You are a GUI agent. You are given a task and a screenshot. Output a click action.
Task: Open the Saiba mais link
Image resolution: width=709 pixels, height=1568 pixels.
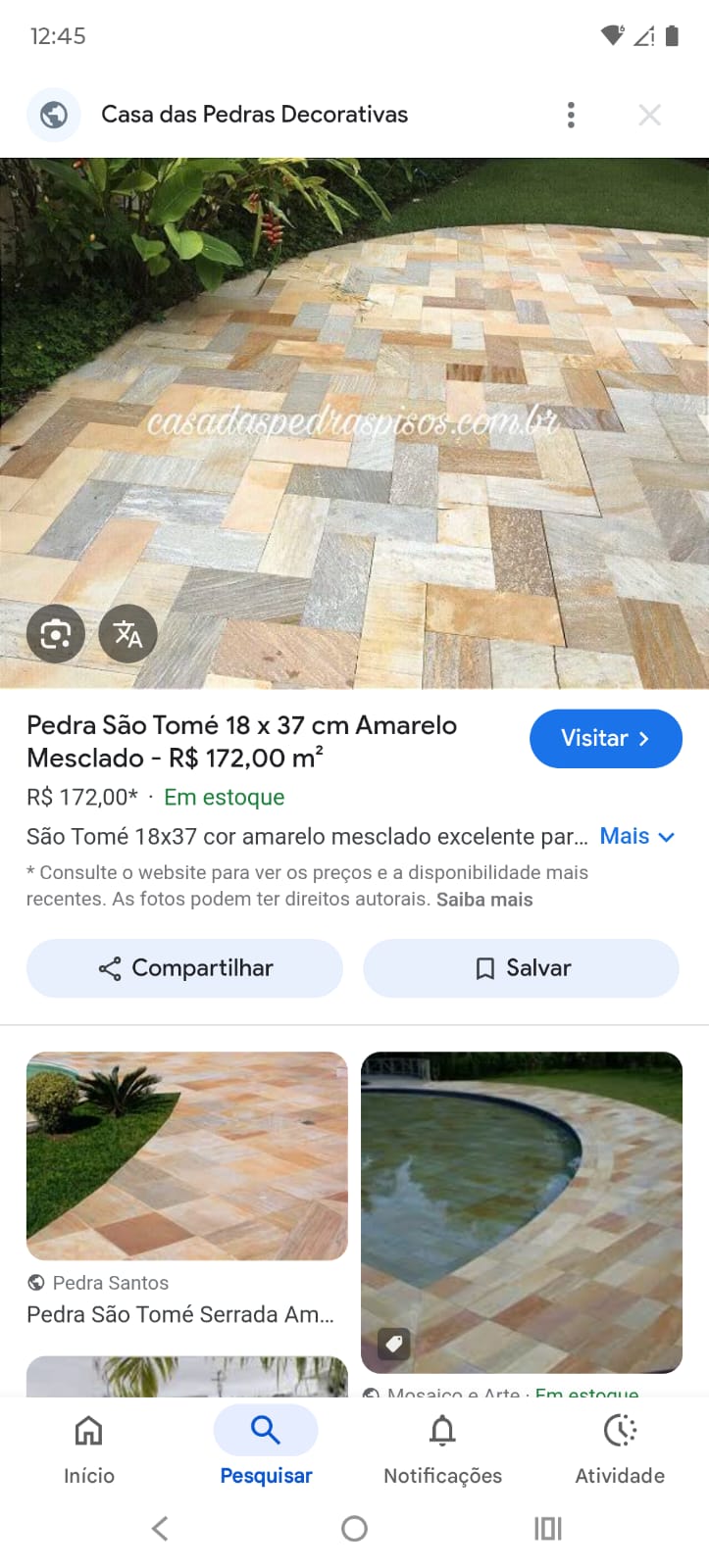[484, 900]
